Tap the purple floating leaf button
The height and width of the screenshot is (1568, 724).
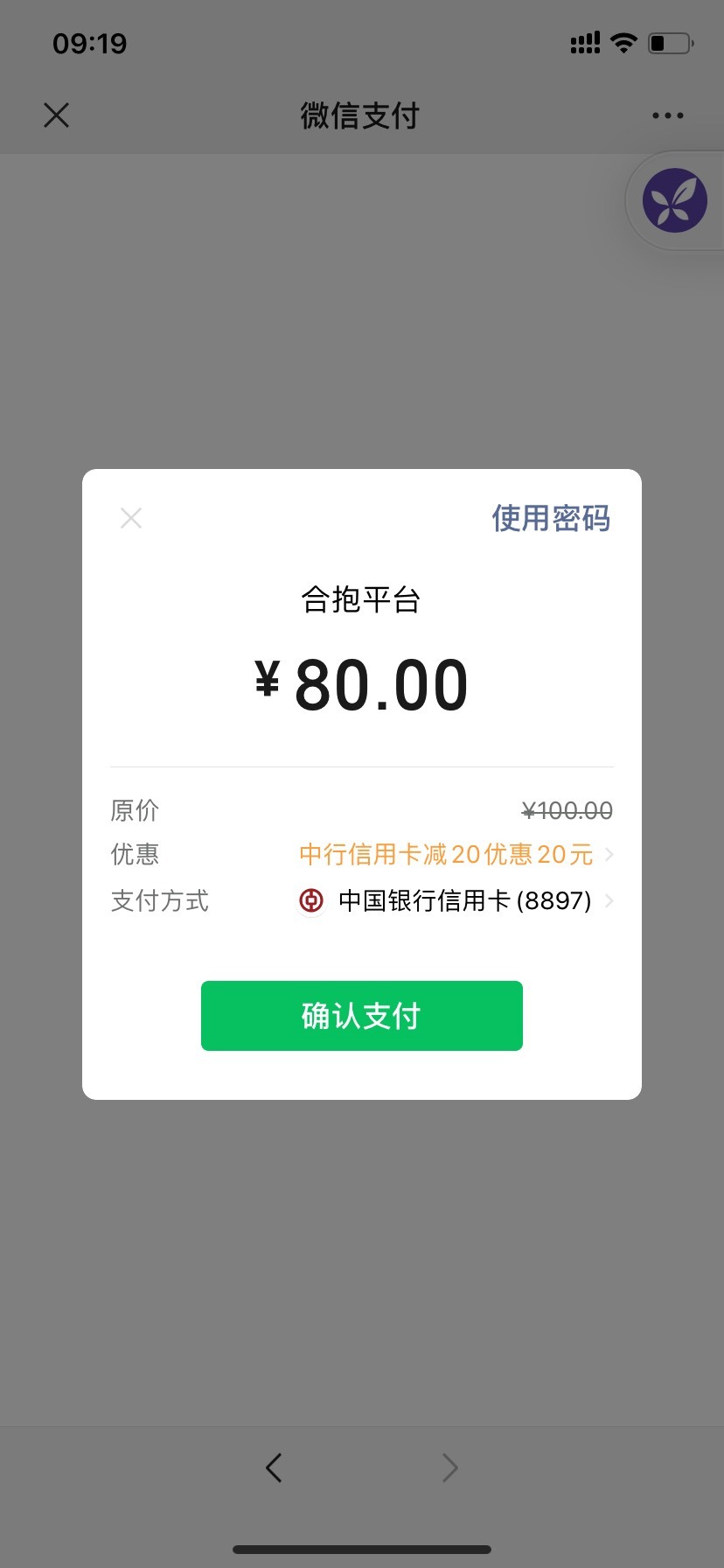tap(675, 200)
